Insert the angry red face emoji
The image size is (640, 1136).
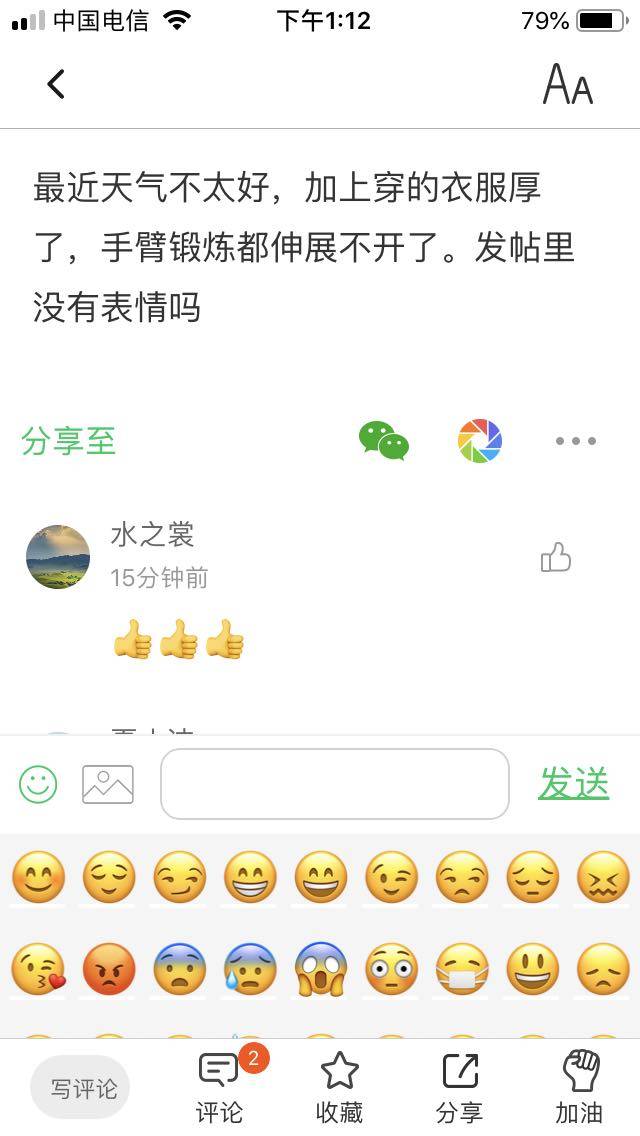109,969
